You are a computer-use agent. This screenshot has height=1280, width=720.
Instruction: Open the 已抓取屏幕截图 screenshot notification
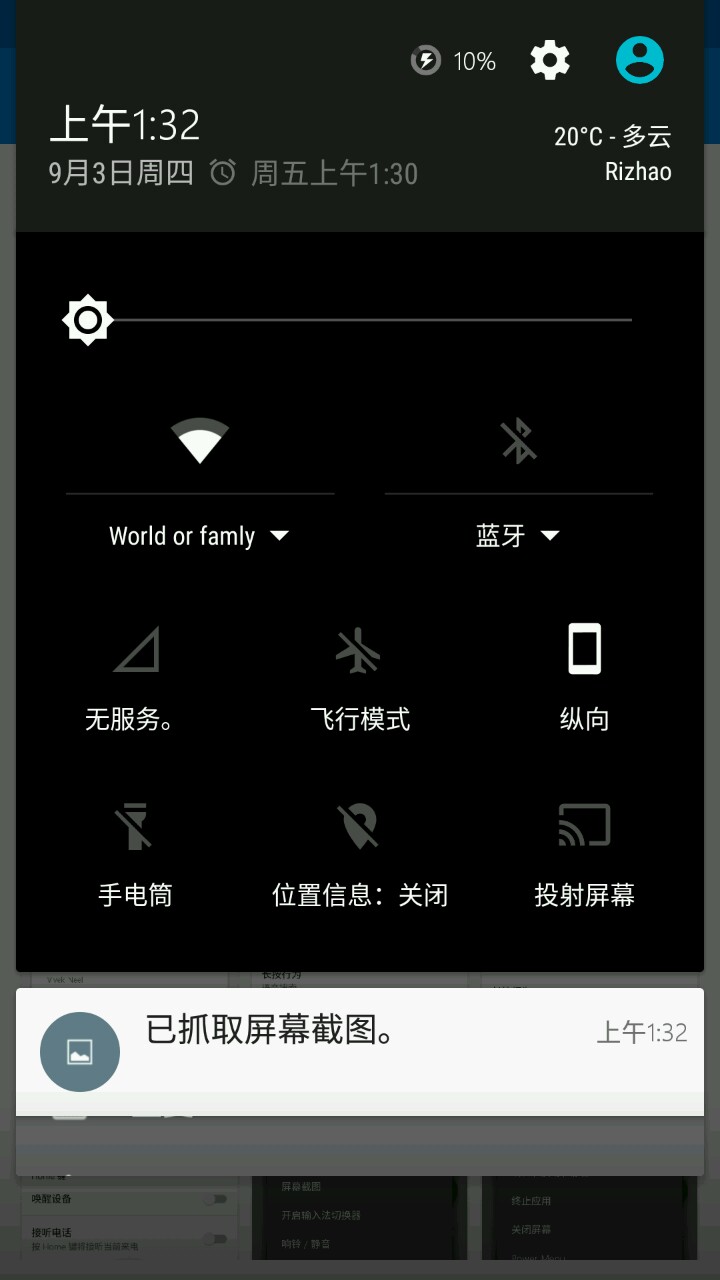[x=360, y=1050]
